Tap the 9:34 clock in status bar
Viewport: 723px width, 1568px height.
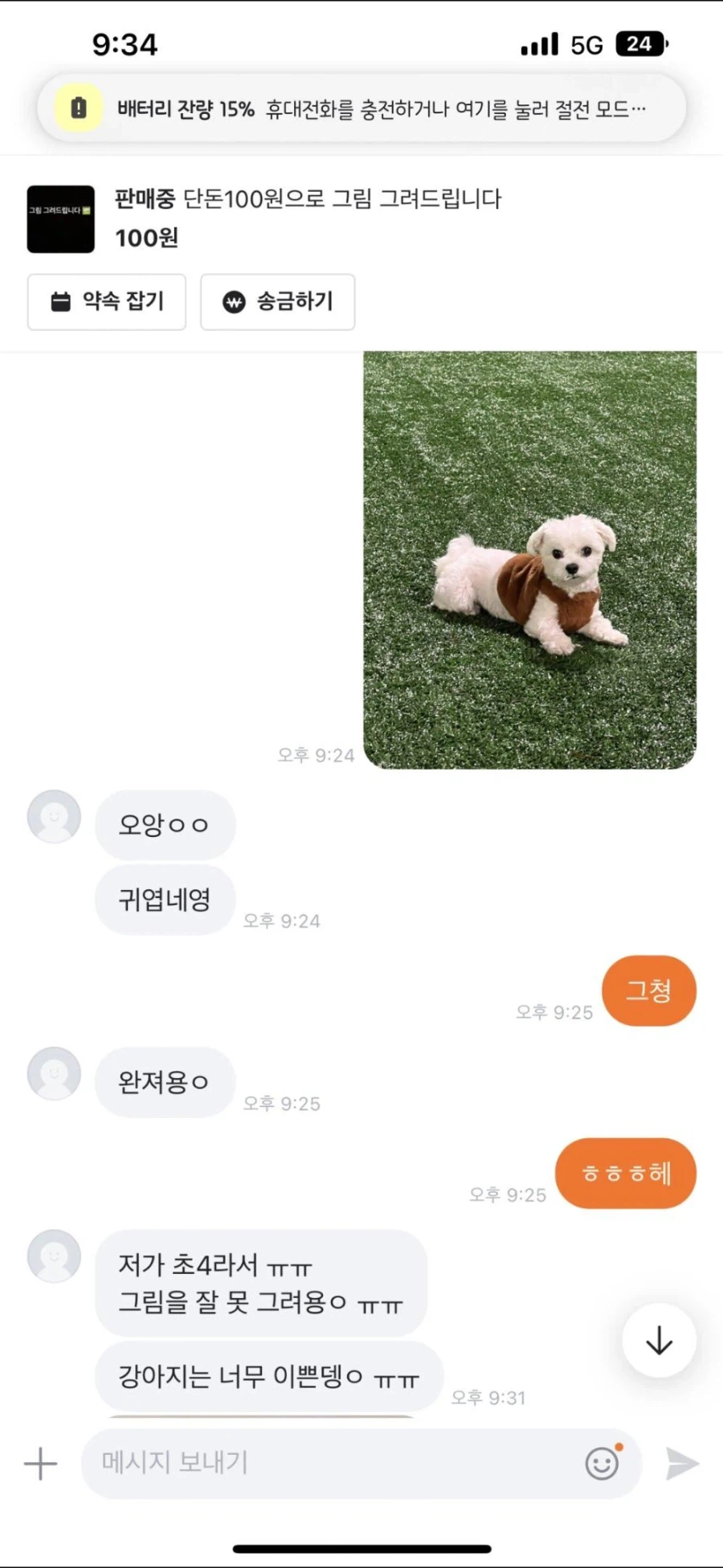click(x=125, y=45)
